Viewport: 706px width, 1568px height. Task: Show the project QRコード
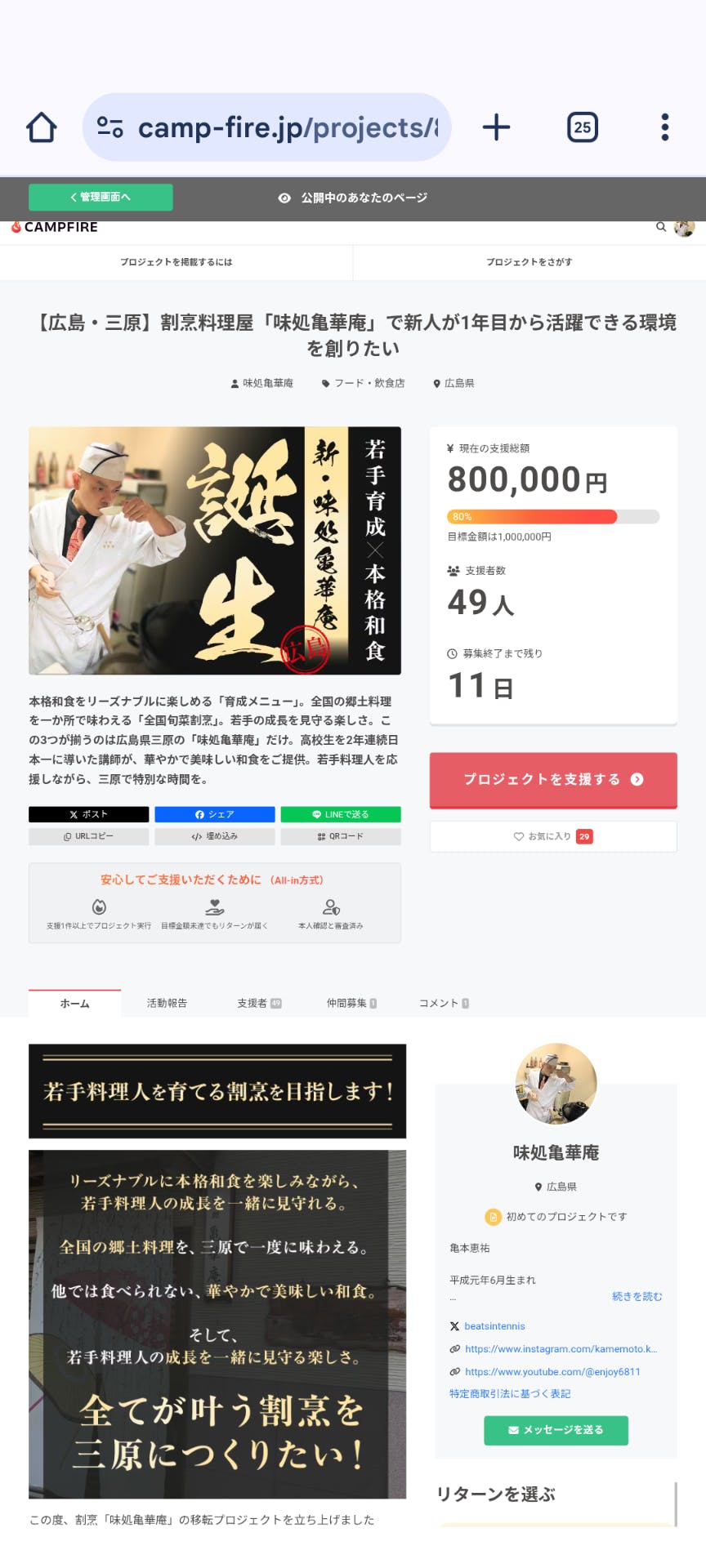(341, 836)
